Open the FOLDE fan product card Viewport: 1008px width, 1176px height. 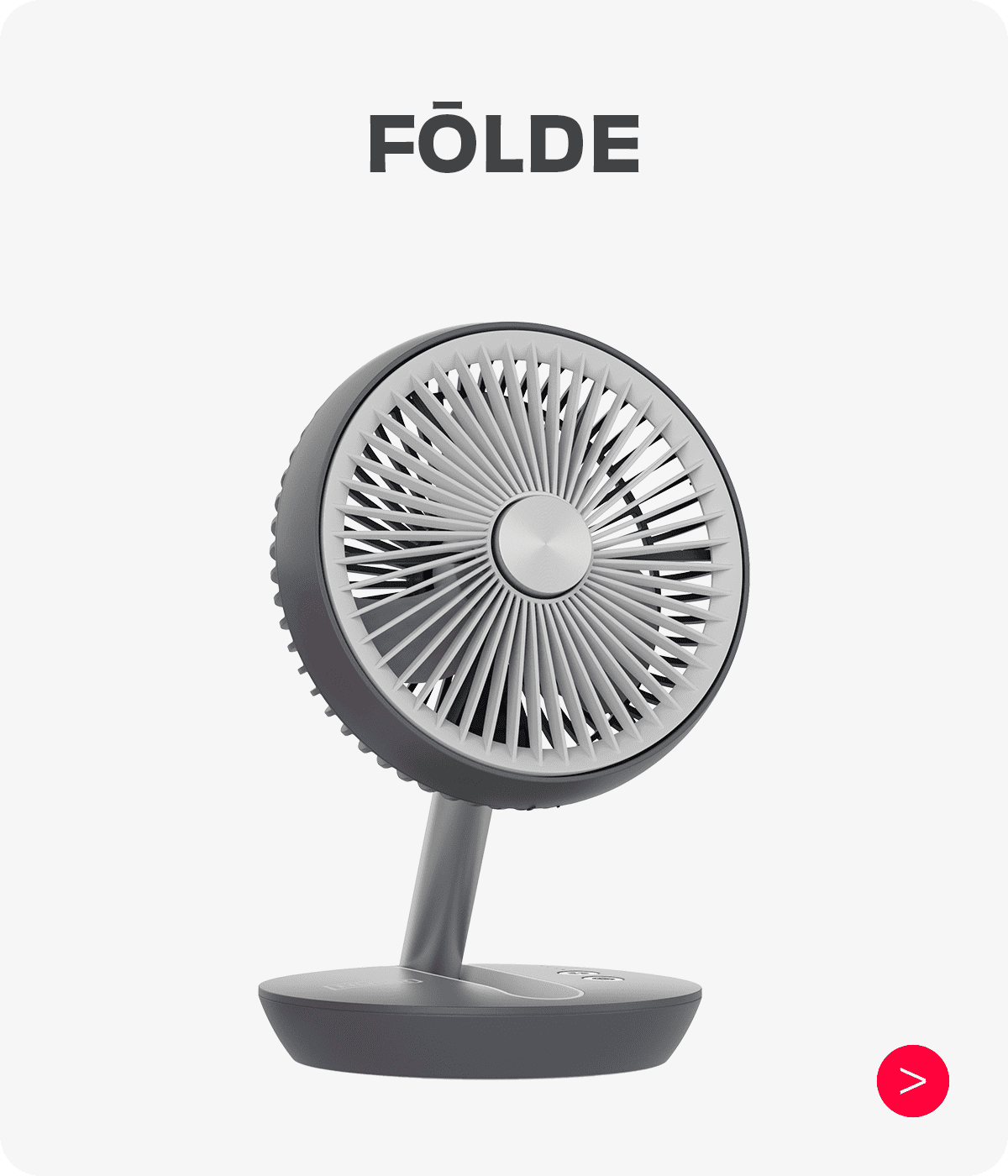[x=504, y=588]
